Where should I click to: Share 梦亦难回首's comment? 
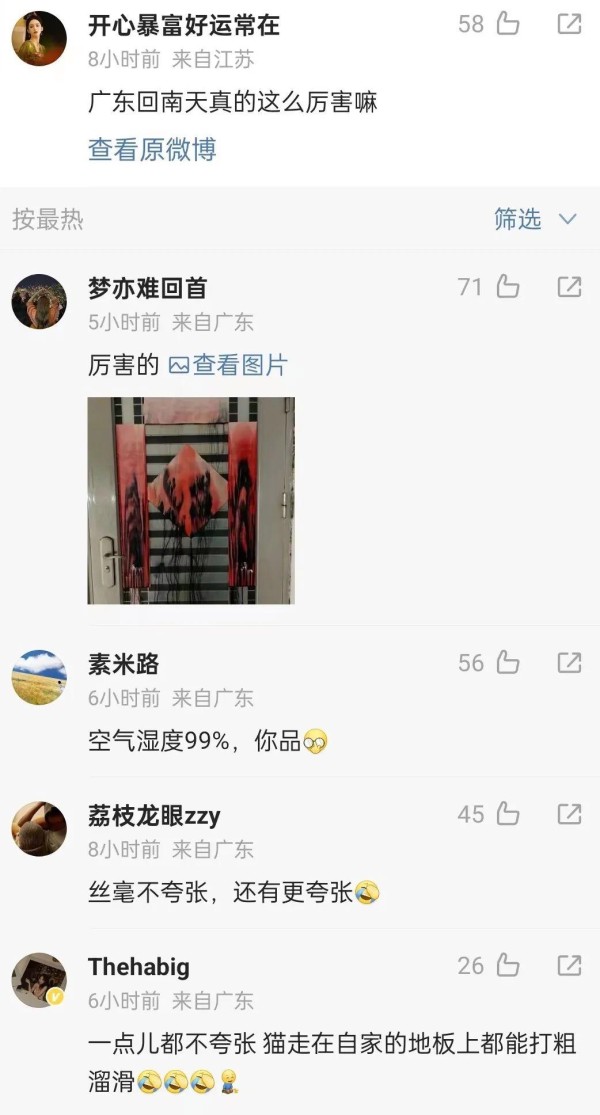569,288
